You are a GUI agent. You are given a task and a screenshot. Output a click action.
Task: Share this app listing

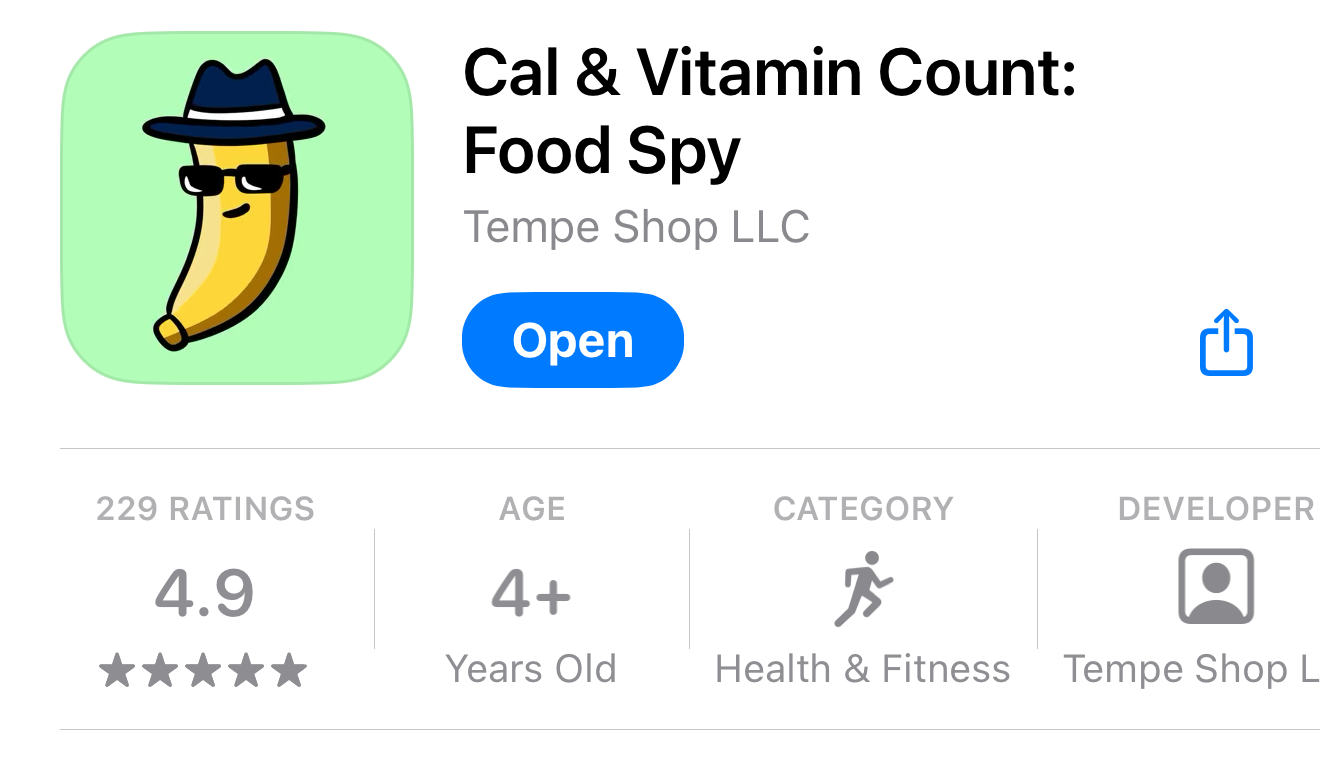pos(1225,343)
